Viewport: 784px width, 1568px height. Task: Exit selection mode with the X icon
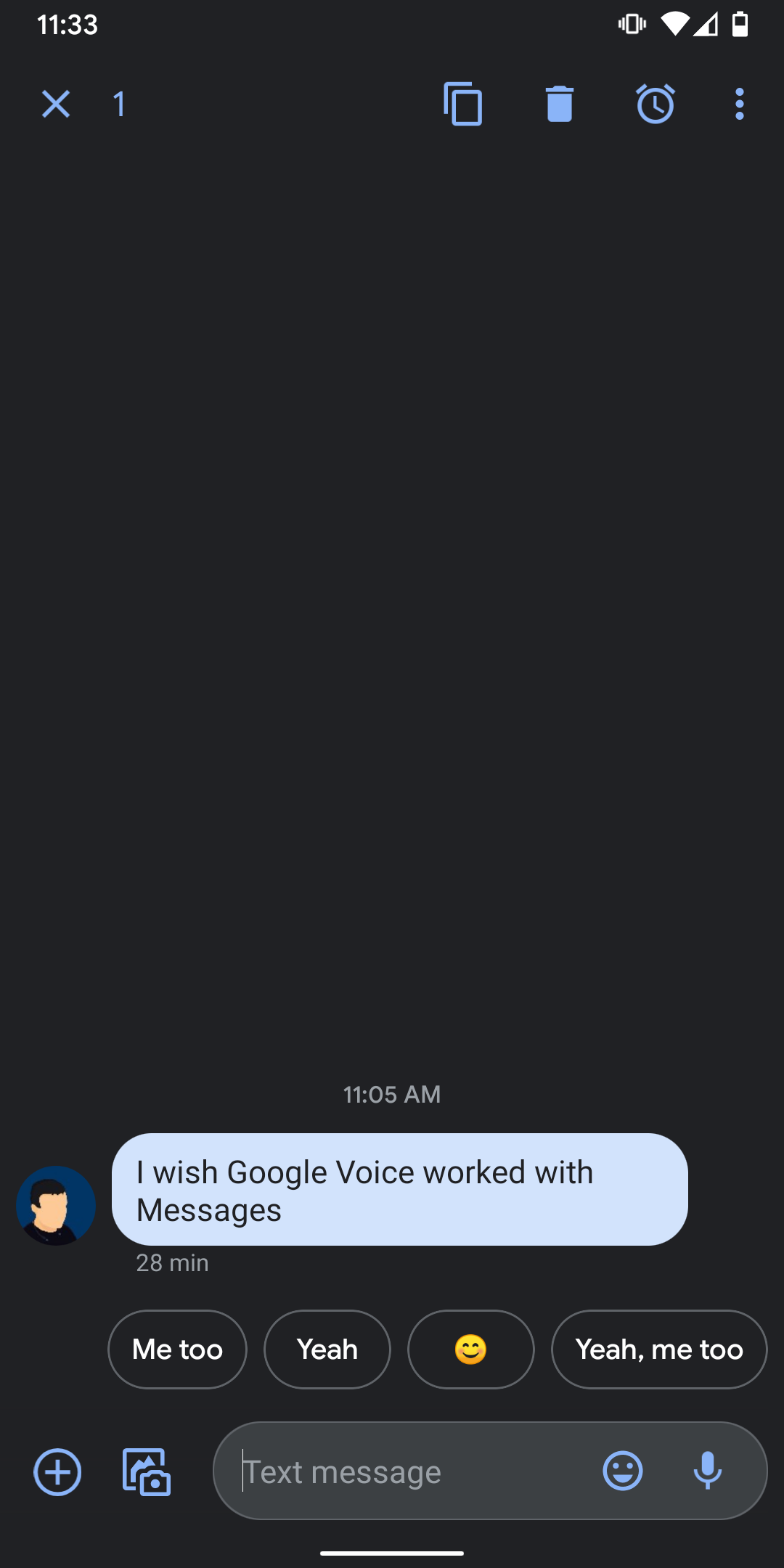pos(55,104)
